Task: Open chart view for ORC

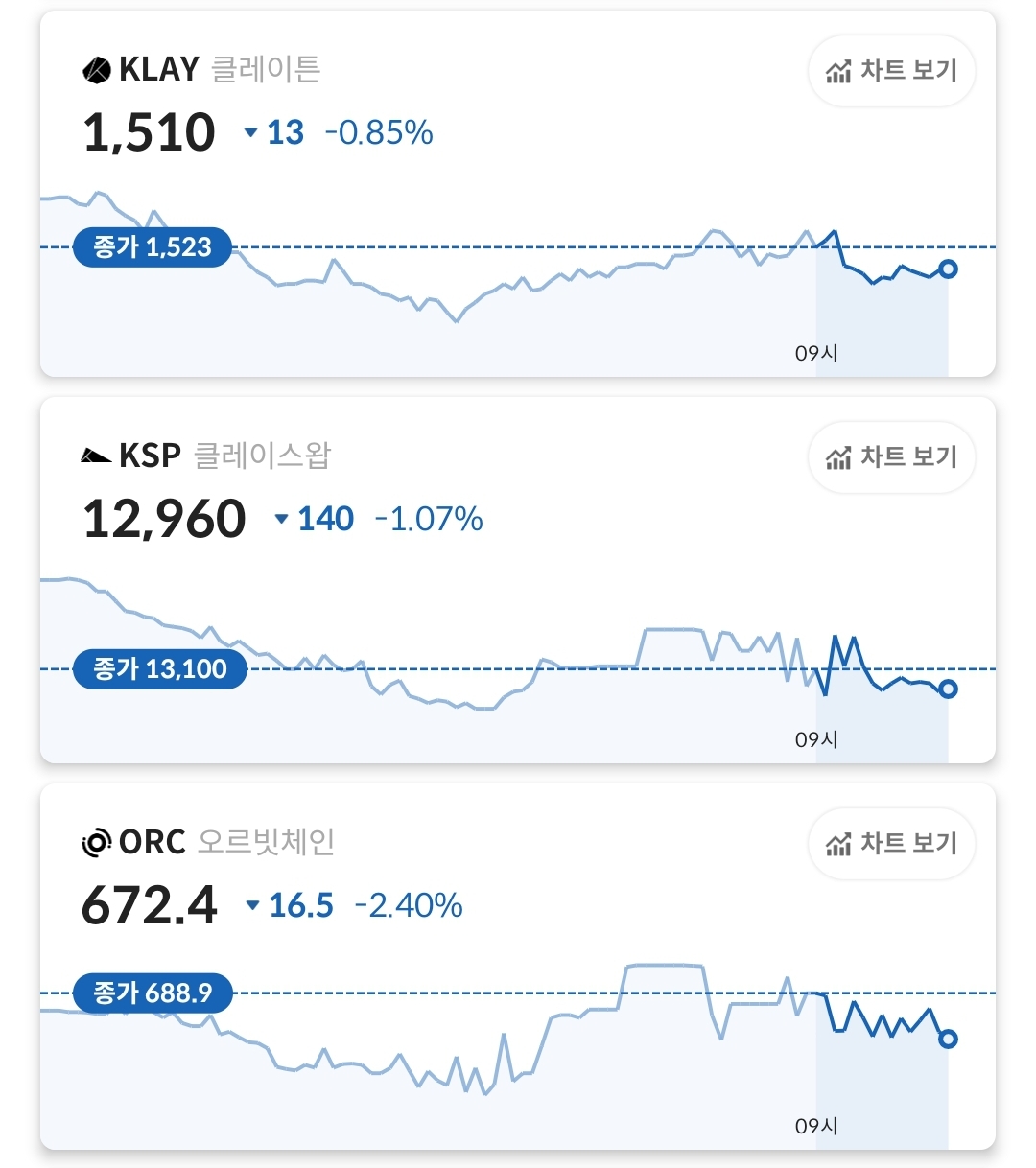Action: click(x=891, y=844)
